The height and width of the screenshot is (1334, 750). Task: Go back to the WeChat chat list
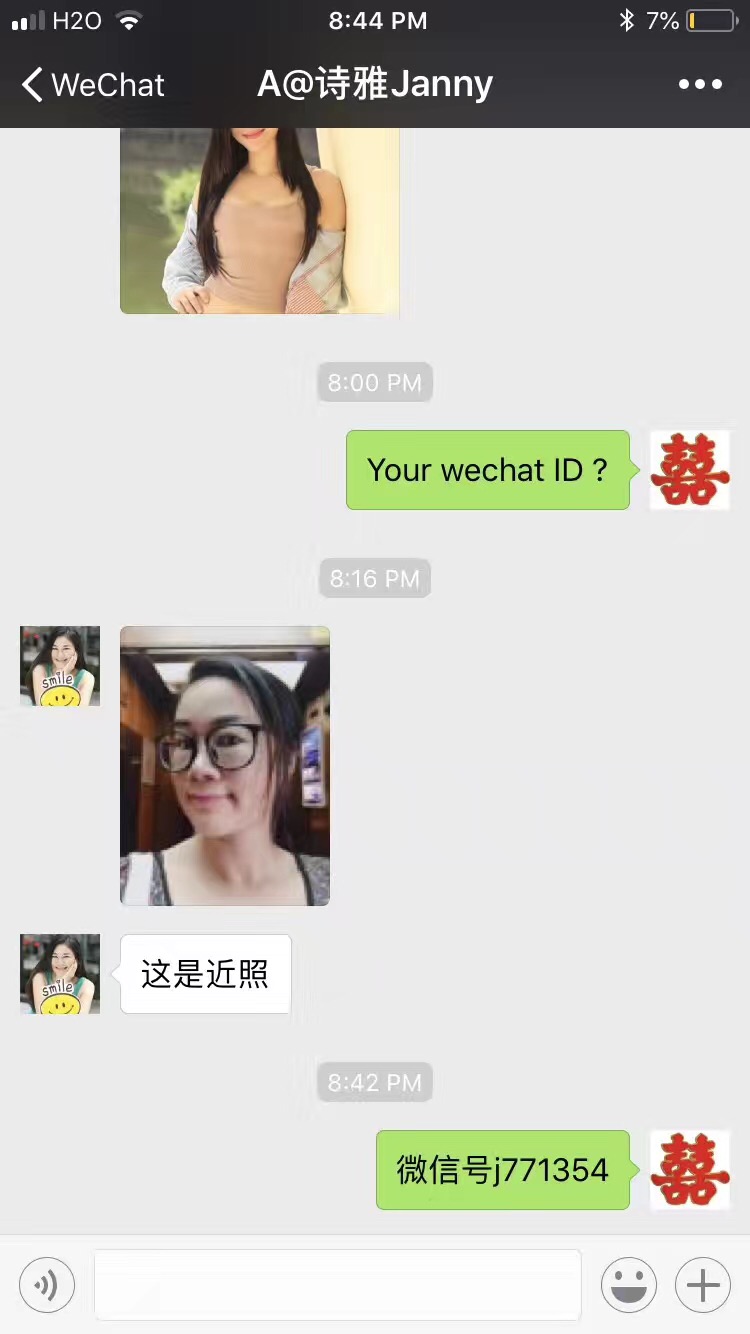coord(92,85)
